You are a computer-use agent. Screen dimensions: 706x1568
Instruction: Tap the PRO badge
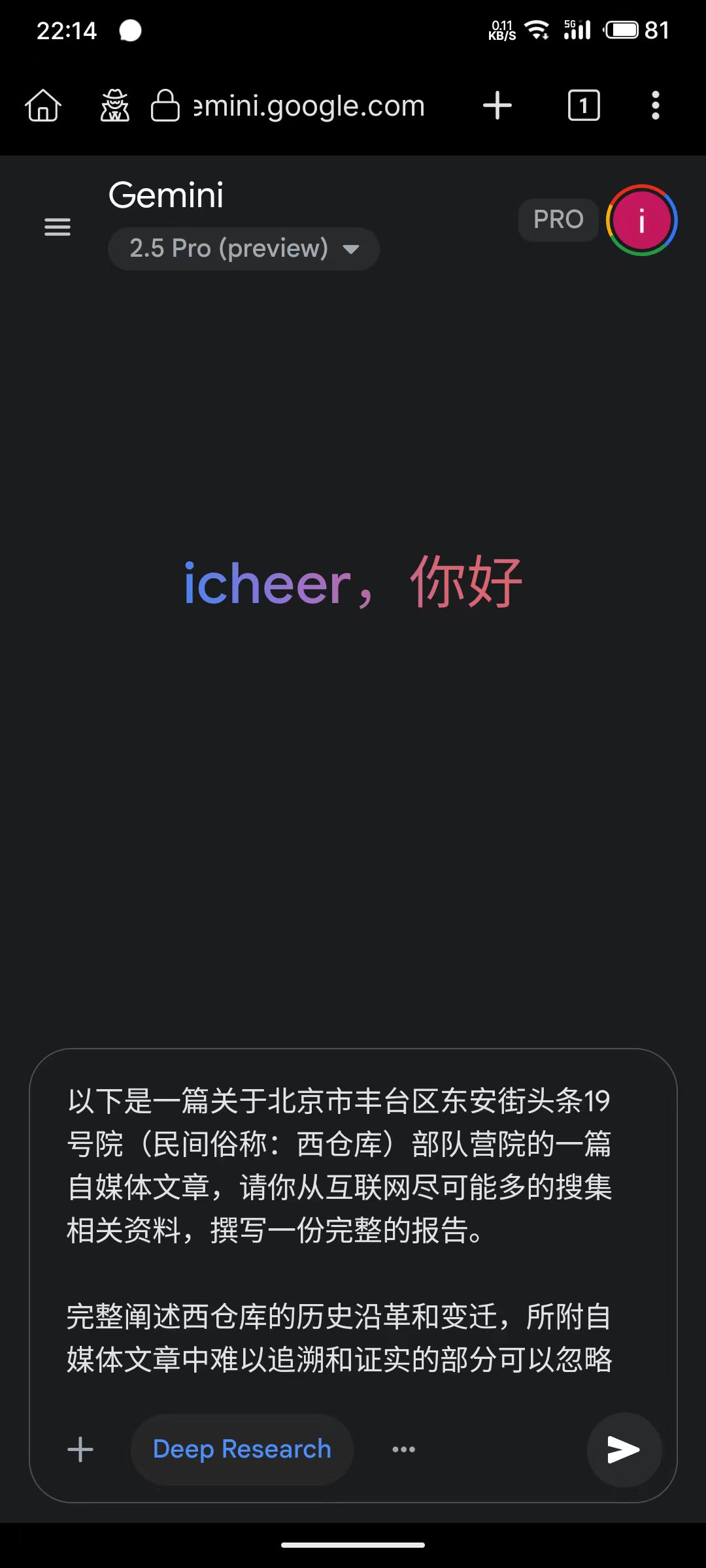tap(558, 220)
